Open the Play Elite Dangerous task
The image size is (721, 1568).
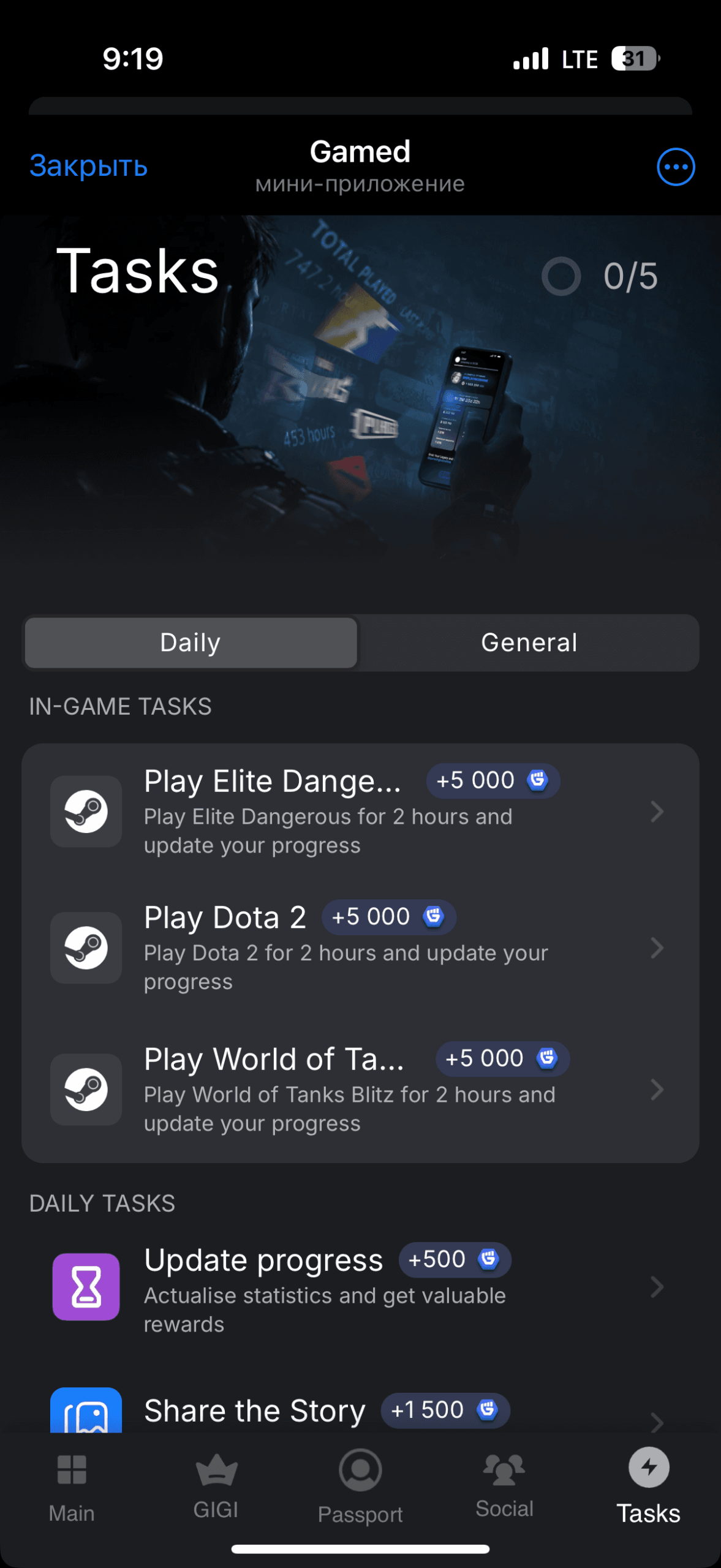(360, 812)
